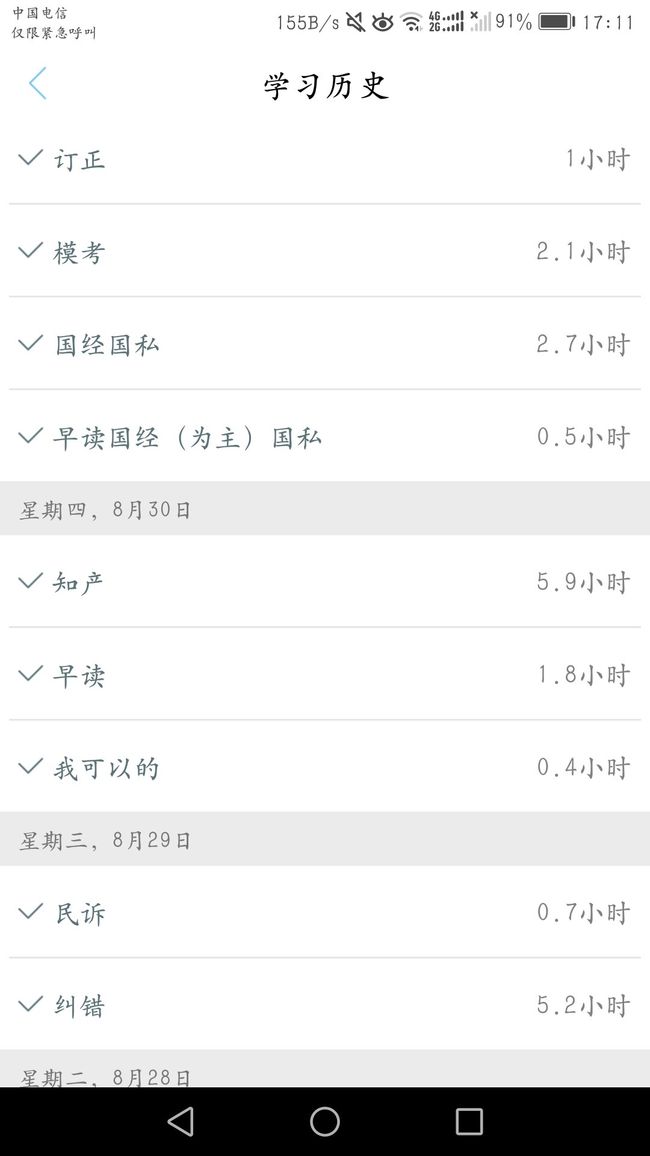
Task: Select the 国经国私 2.7小时 record
Action: coord(325,344)
